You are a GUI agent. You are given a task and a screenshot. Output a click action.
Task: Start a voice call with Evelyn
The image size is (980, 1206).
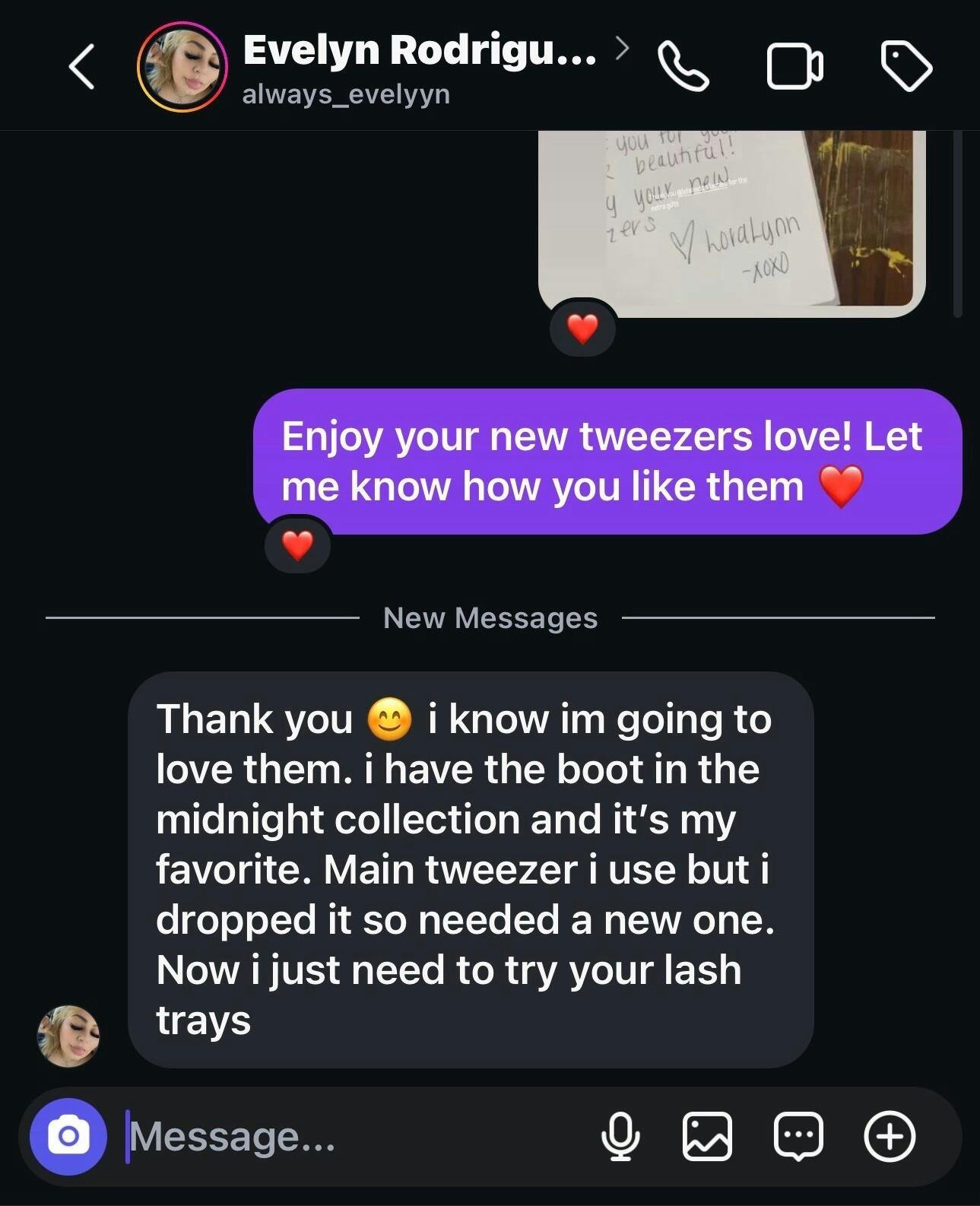tap(682, 67)
